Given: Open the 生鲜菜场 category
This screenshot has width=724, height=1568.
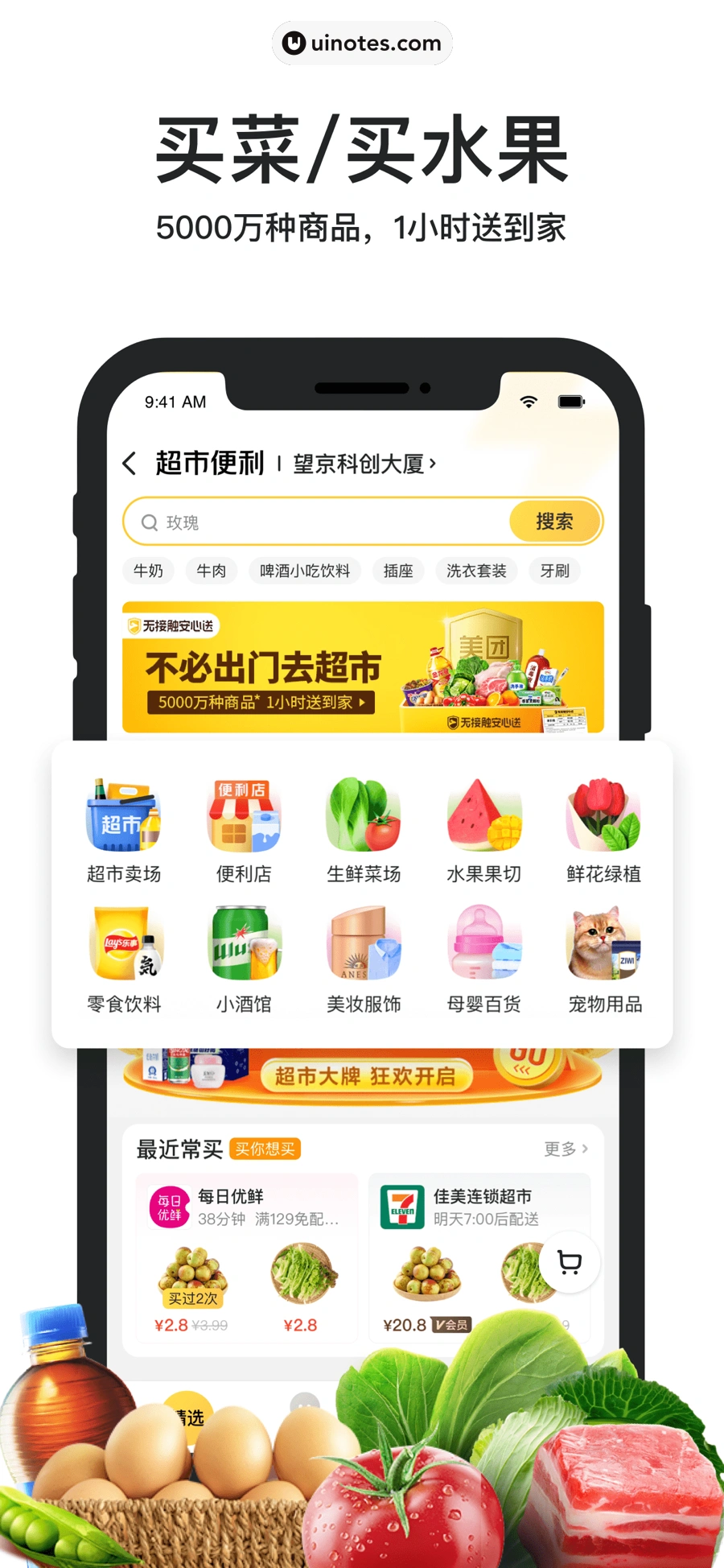Looking at the screenshot, I should pyautogui.click(x=364, y=817).
